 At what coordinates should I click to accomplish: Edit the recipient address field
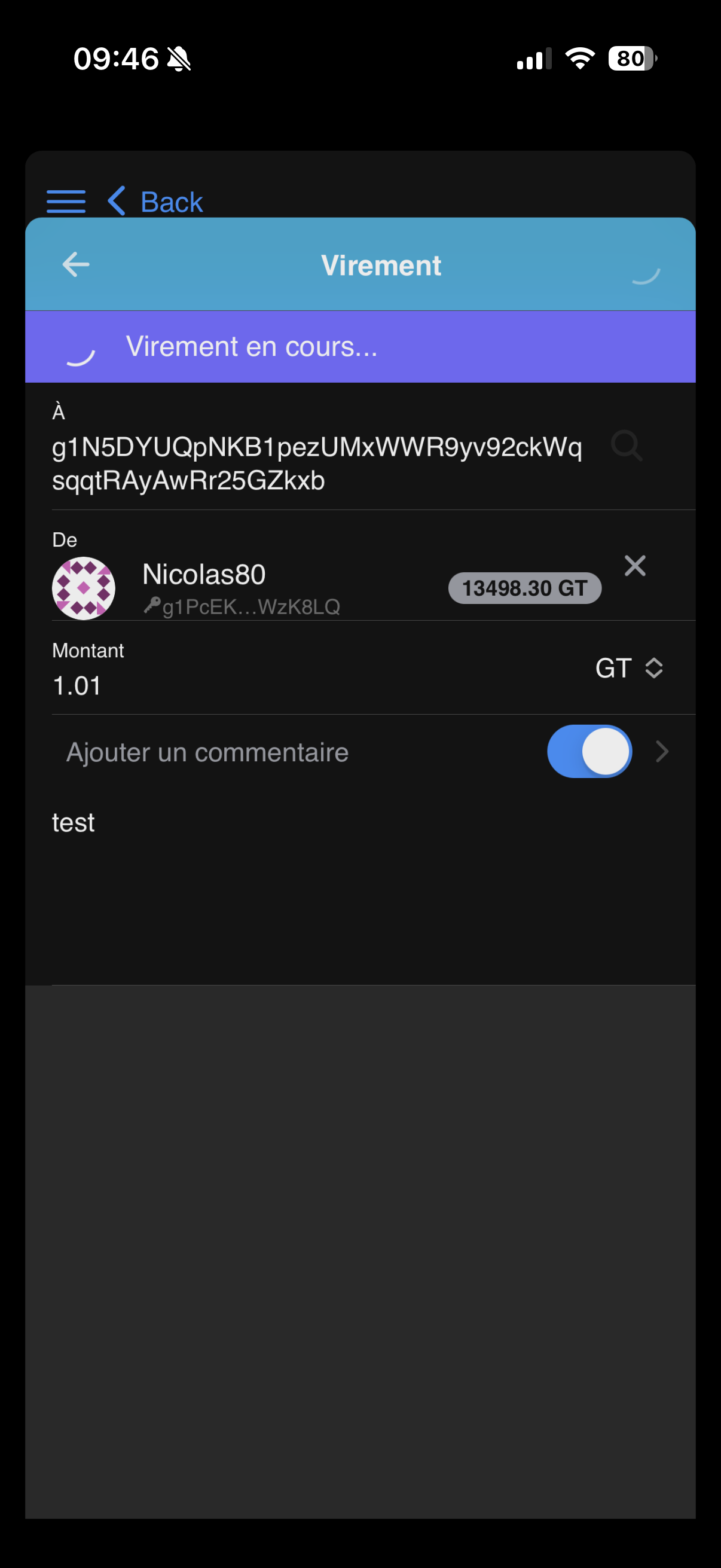click(316, 463)
